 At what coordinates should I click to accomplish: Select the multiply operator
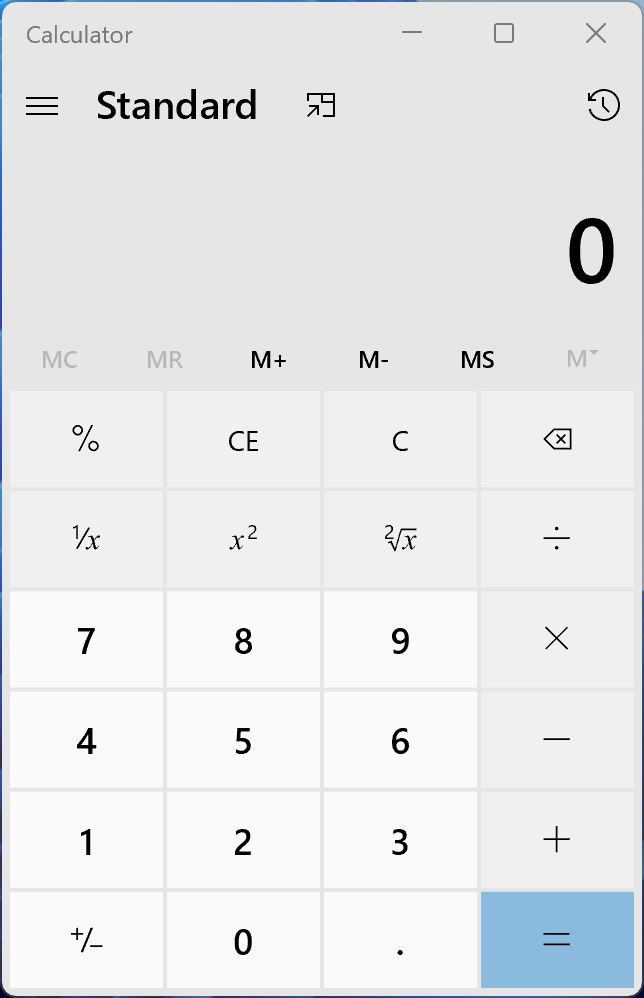pyautogui.click(x=557, y=640)
